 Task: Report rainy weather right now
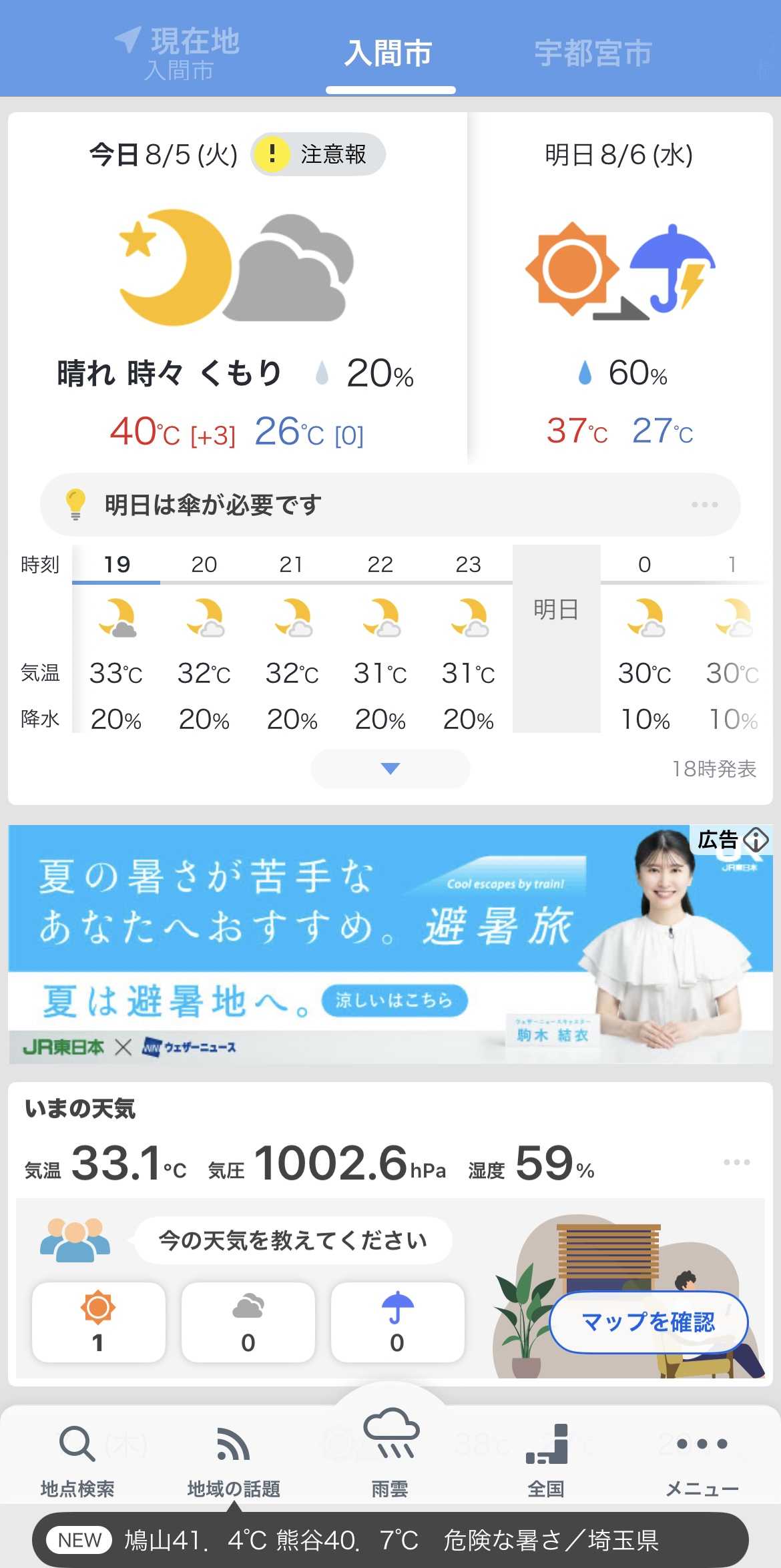click(x=397, y=1322)
